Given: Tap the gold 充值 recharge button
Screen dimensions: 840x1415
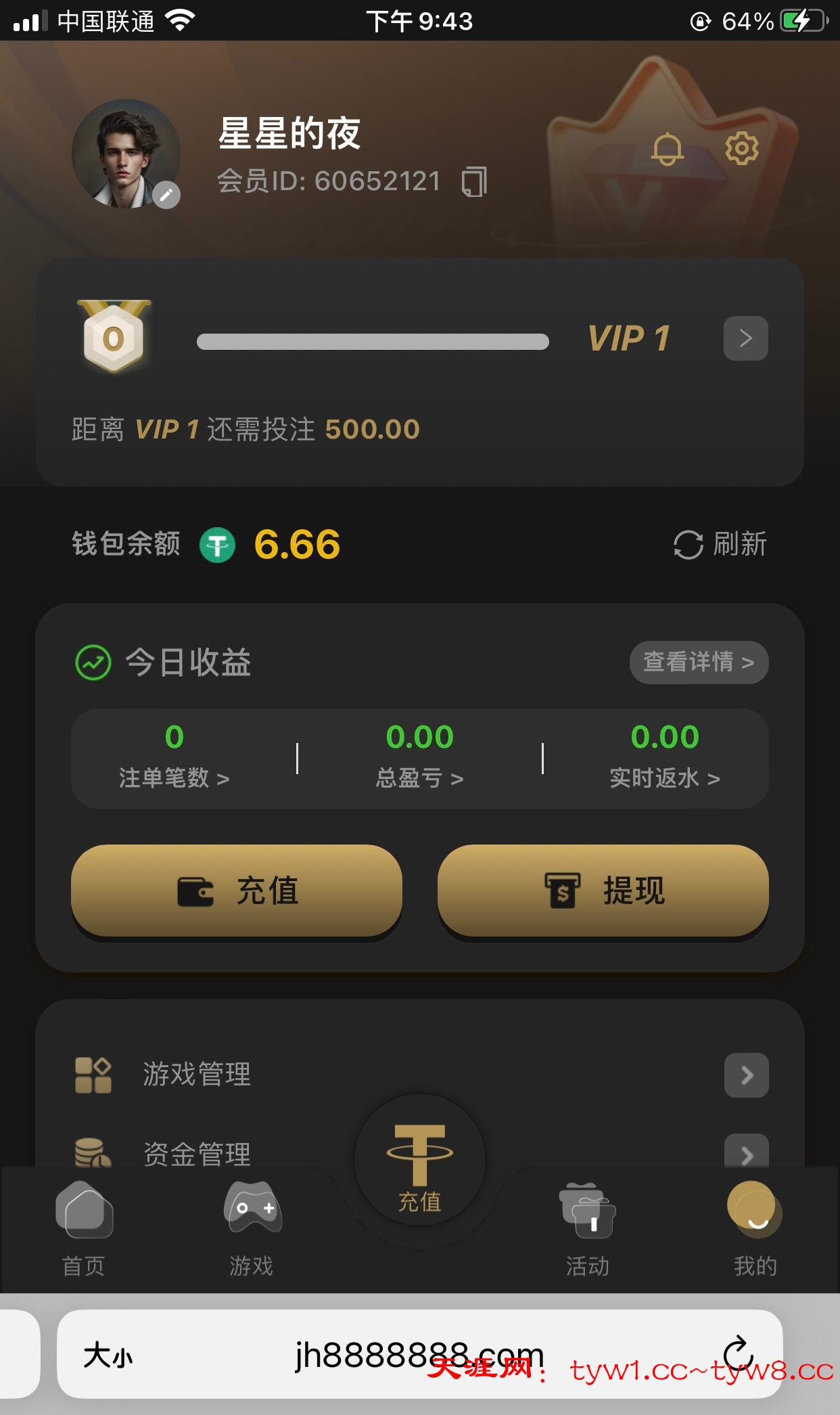Looking at the screenshot, I should click(x=237, y=890).
